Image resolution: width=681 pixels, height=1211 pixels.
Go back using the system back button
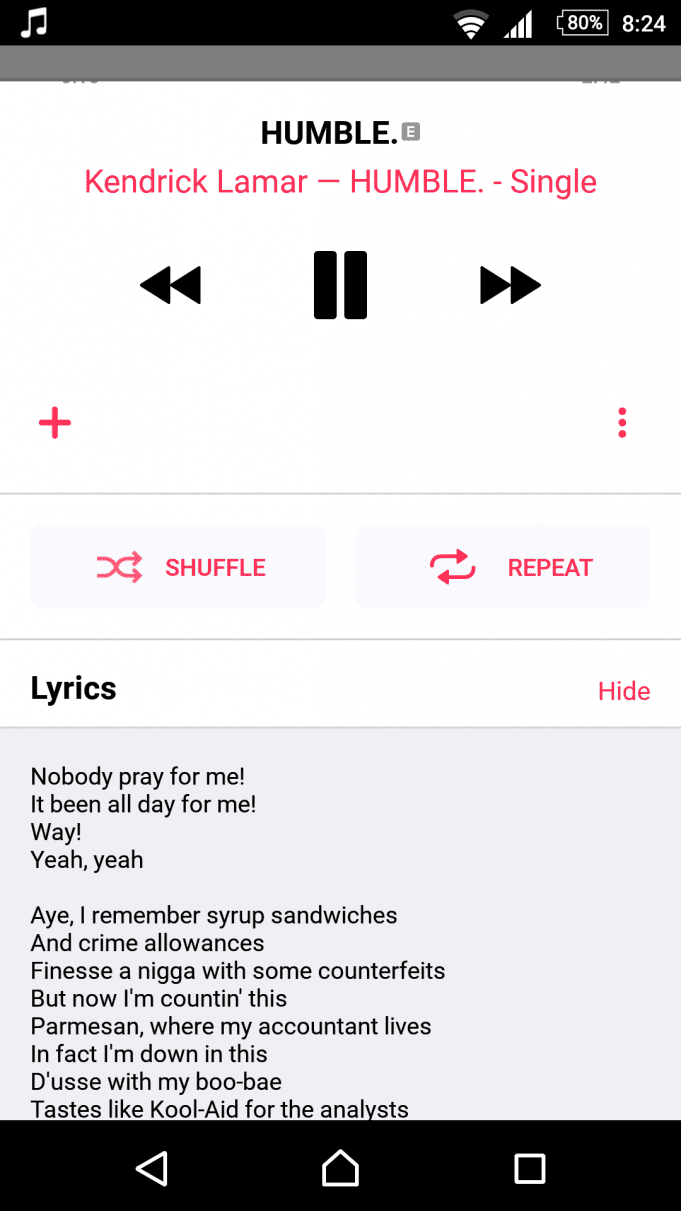[152, 1167]
